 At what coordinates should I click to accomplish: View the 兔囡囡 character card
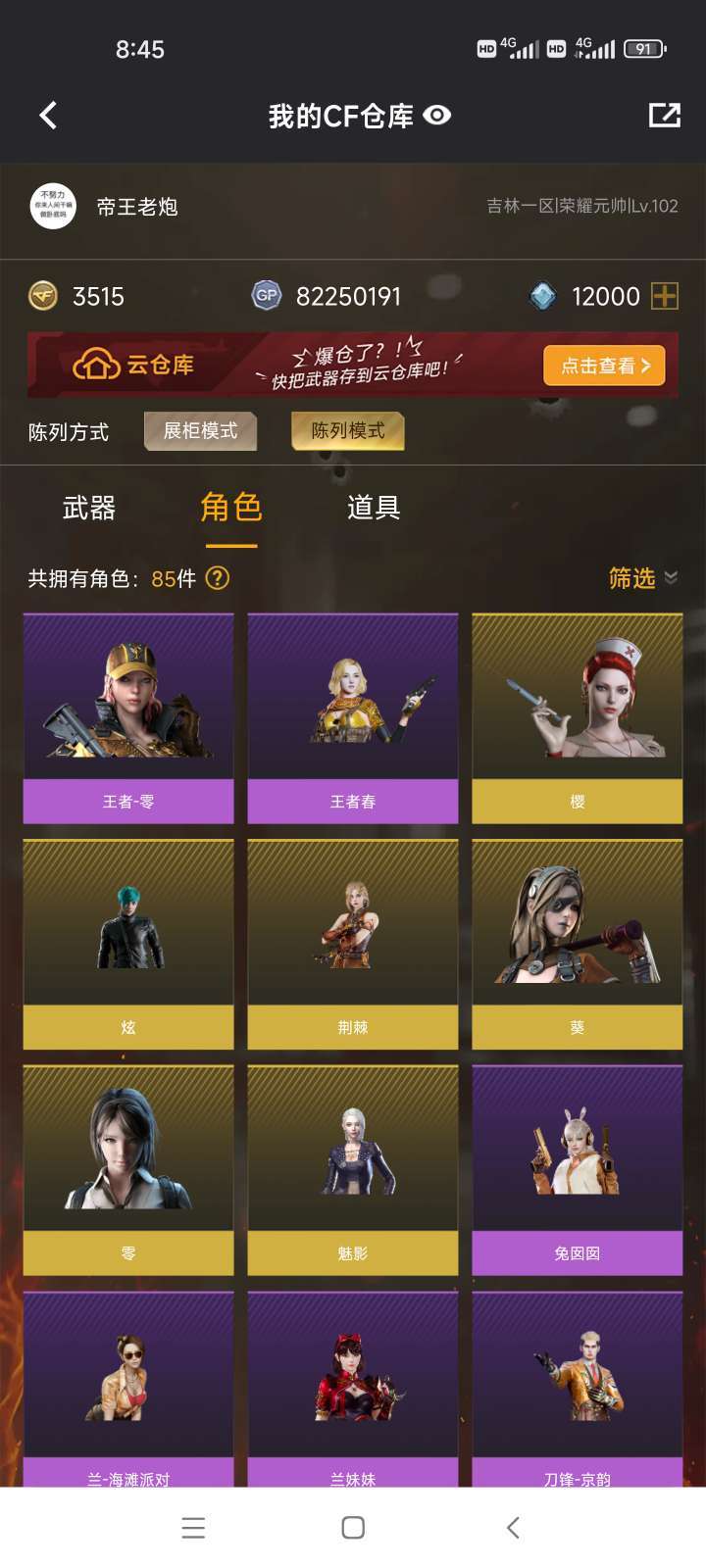coord(578,1168)
